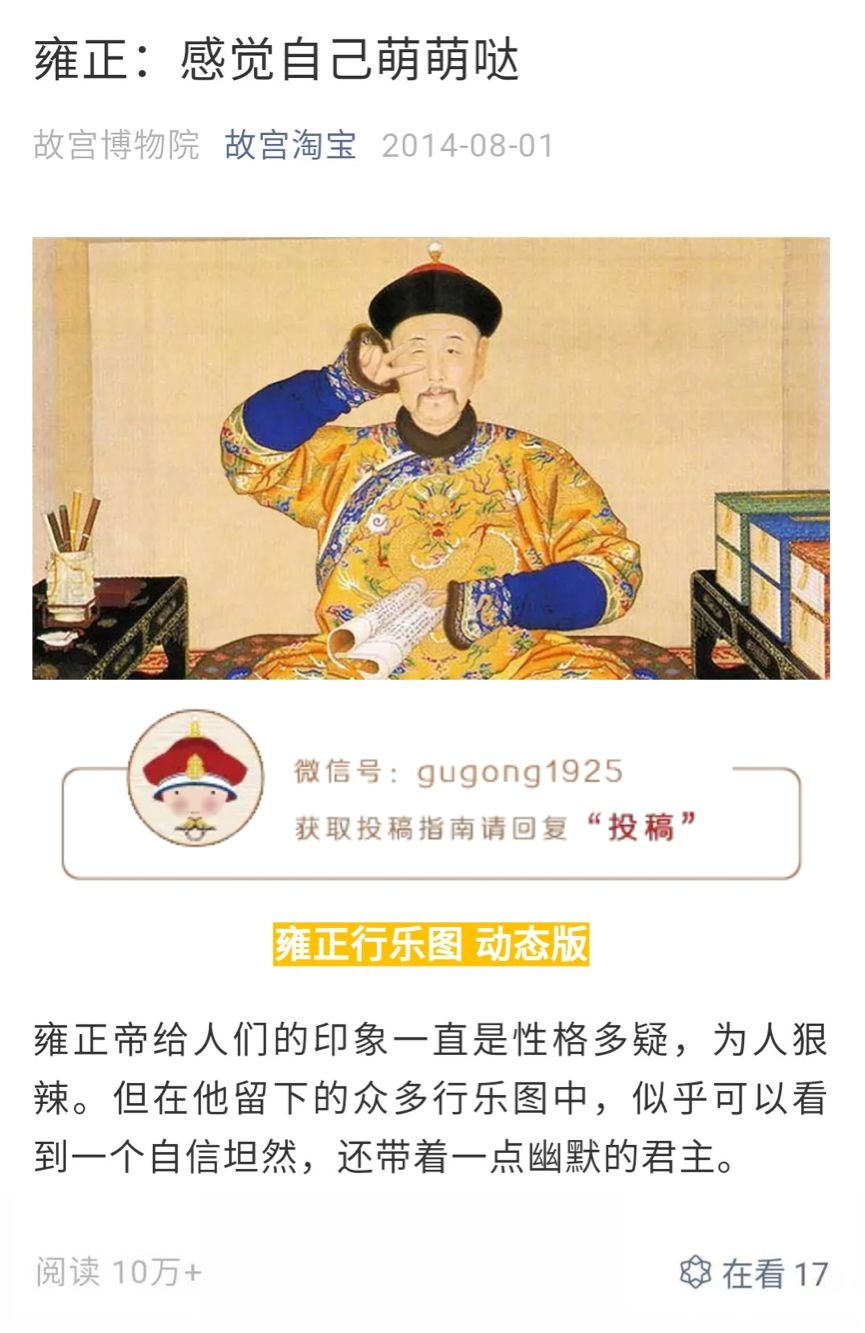Mark the article as 在看
This screenshot has width=865, height=1333.
pyautogui.click(x=753, y=1273)
